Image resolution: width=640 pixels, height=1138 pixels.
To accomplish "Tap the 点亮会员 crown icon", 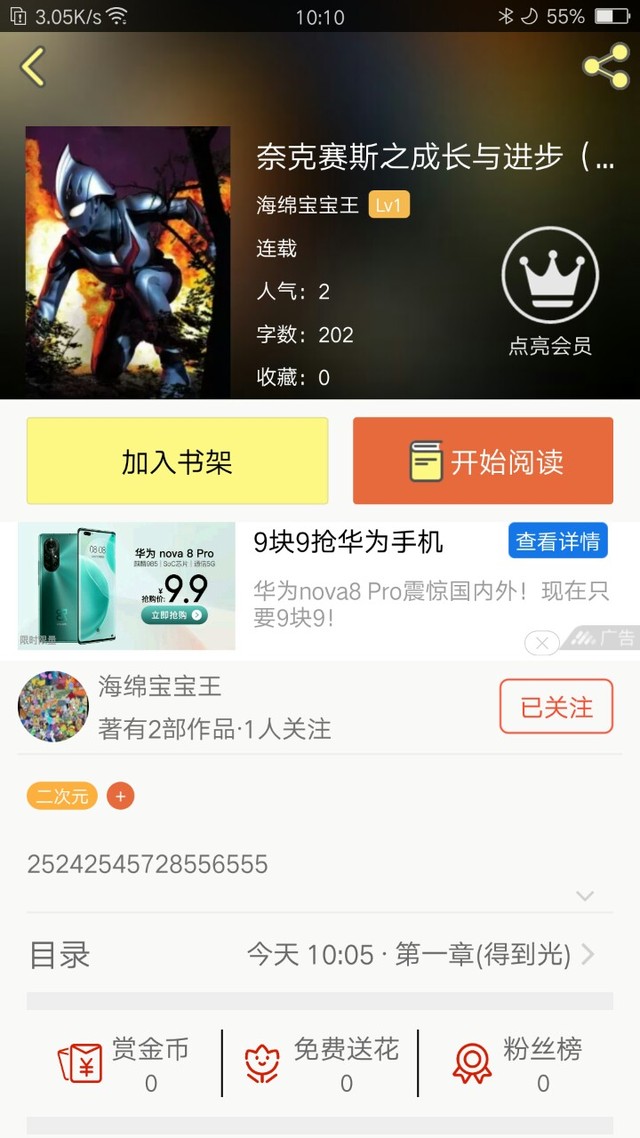I will tap(550, 277).
